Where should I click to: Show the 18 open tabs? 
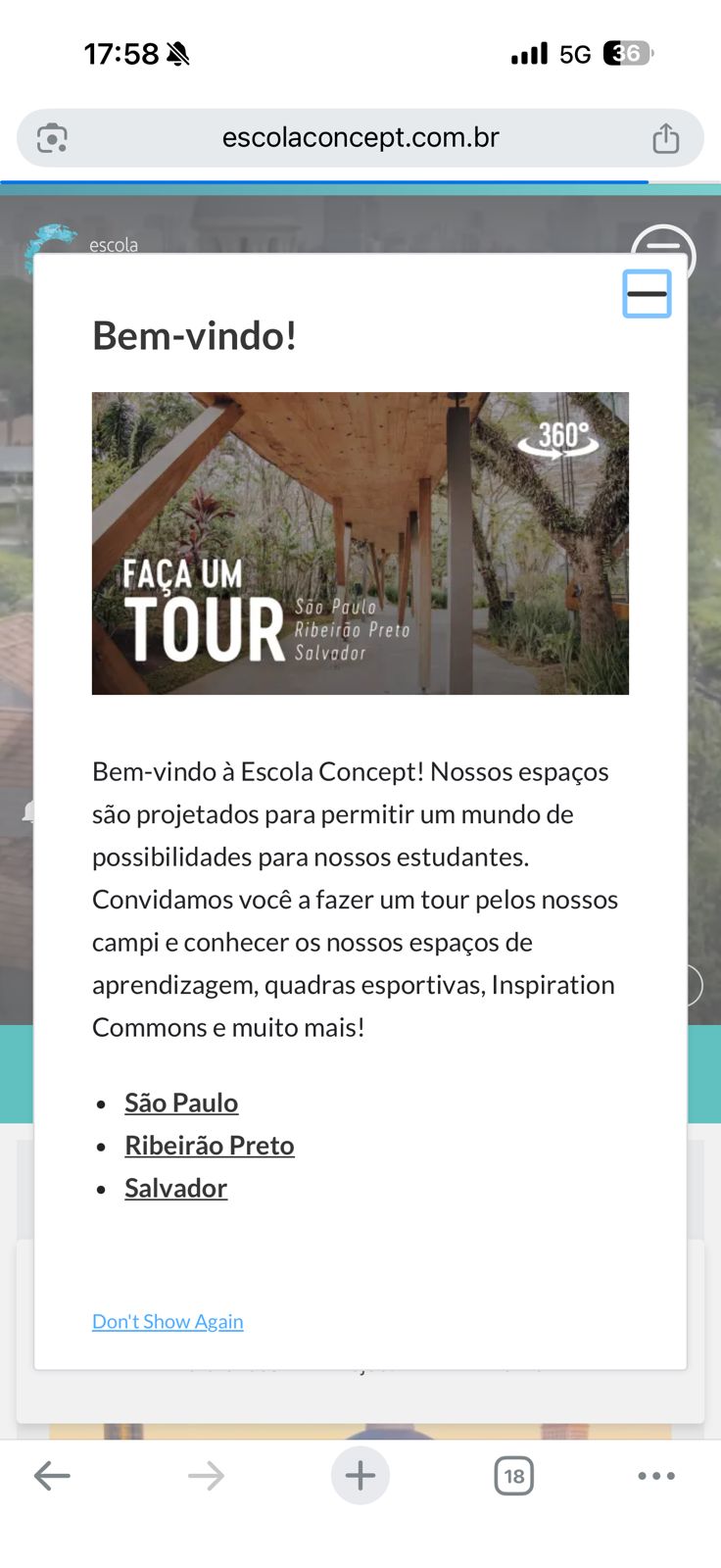tap(513, 1475)
